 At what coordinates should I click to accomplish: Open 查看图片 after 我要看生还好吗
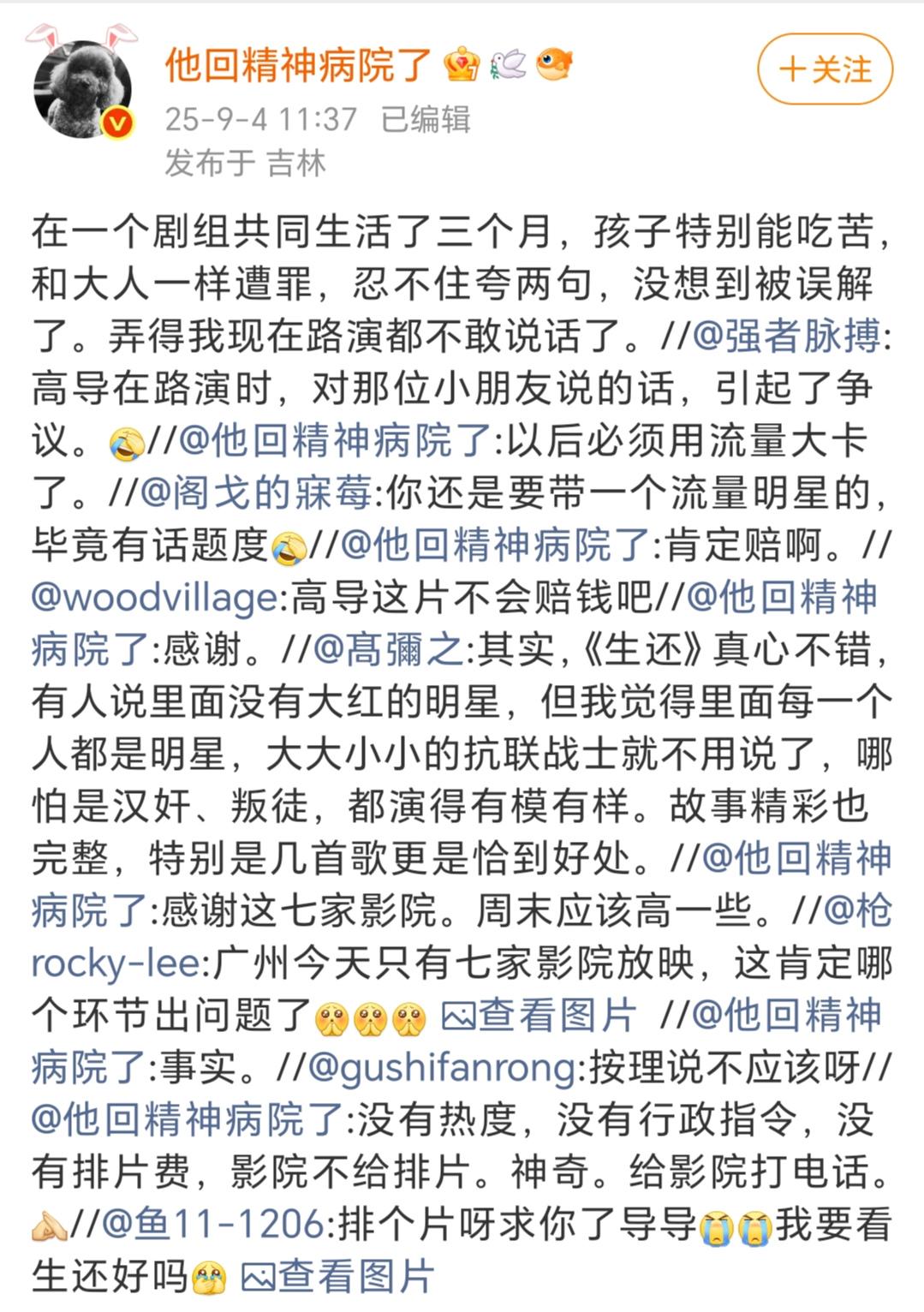point(337,1276)
